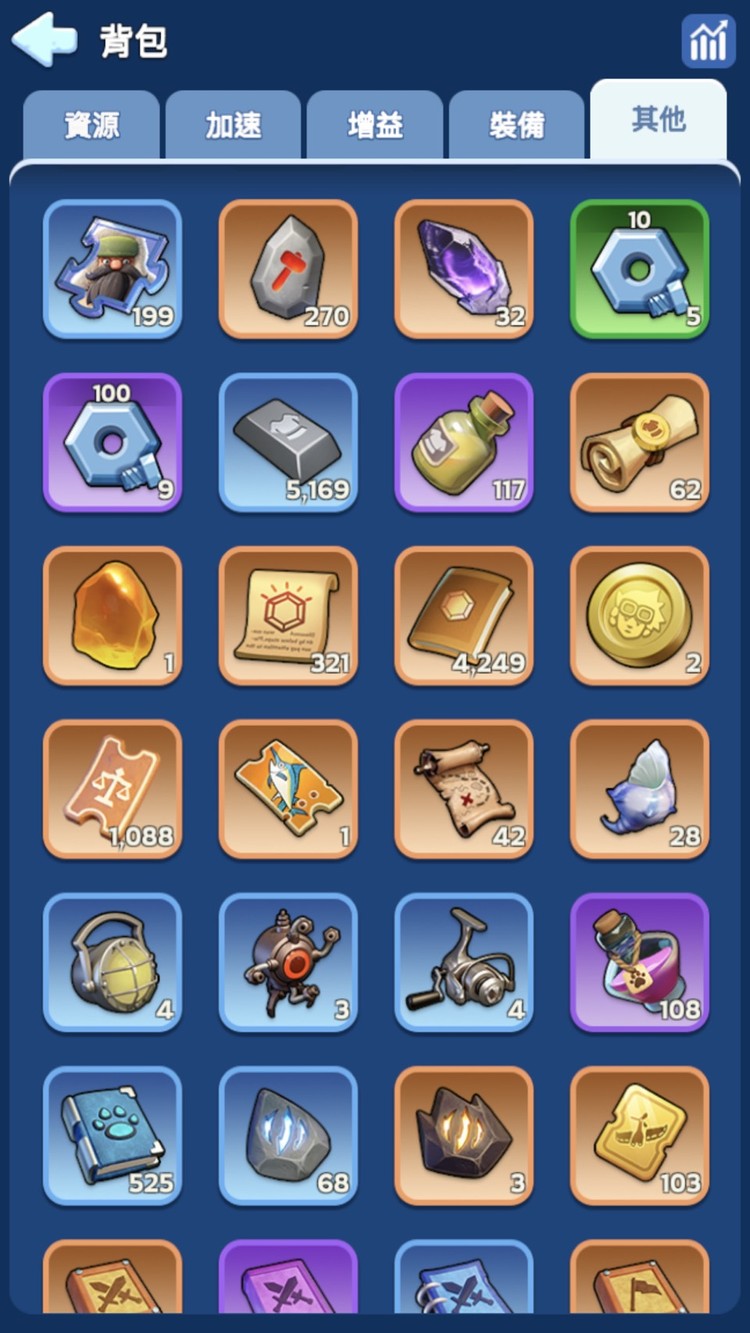Viewport: 750px width, 1333px height.
Task: Select the silver ingot item with 5,169
Action: coord(288,442)
